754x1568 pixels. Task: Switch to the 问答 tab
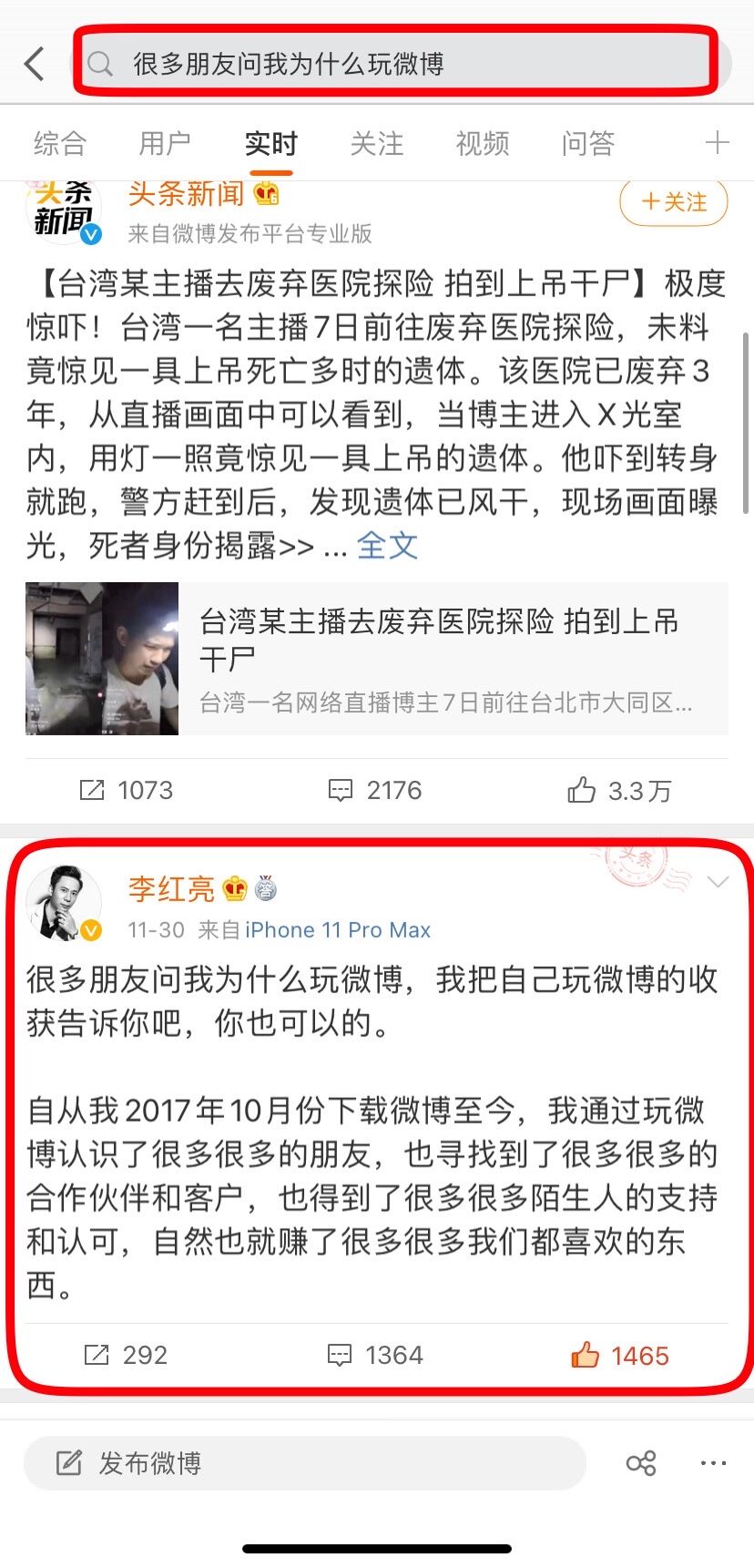(x=587, y=143)
